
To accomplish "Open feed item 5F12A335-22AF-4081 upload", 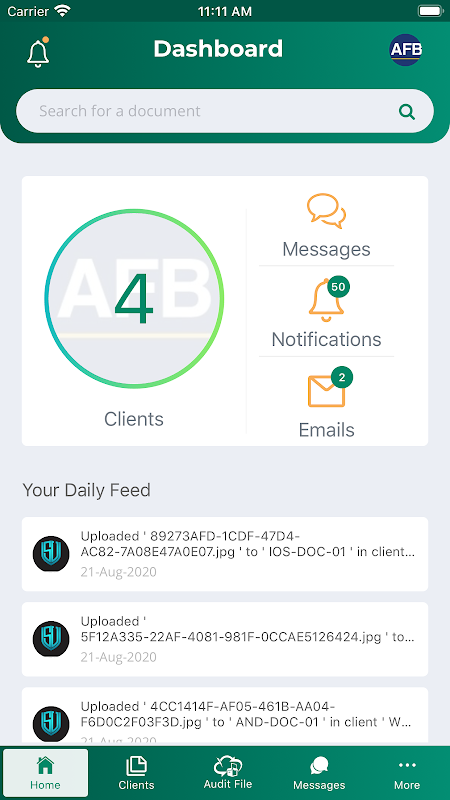I will [x=225, y=639].
